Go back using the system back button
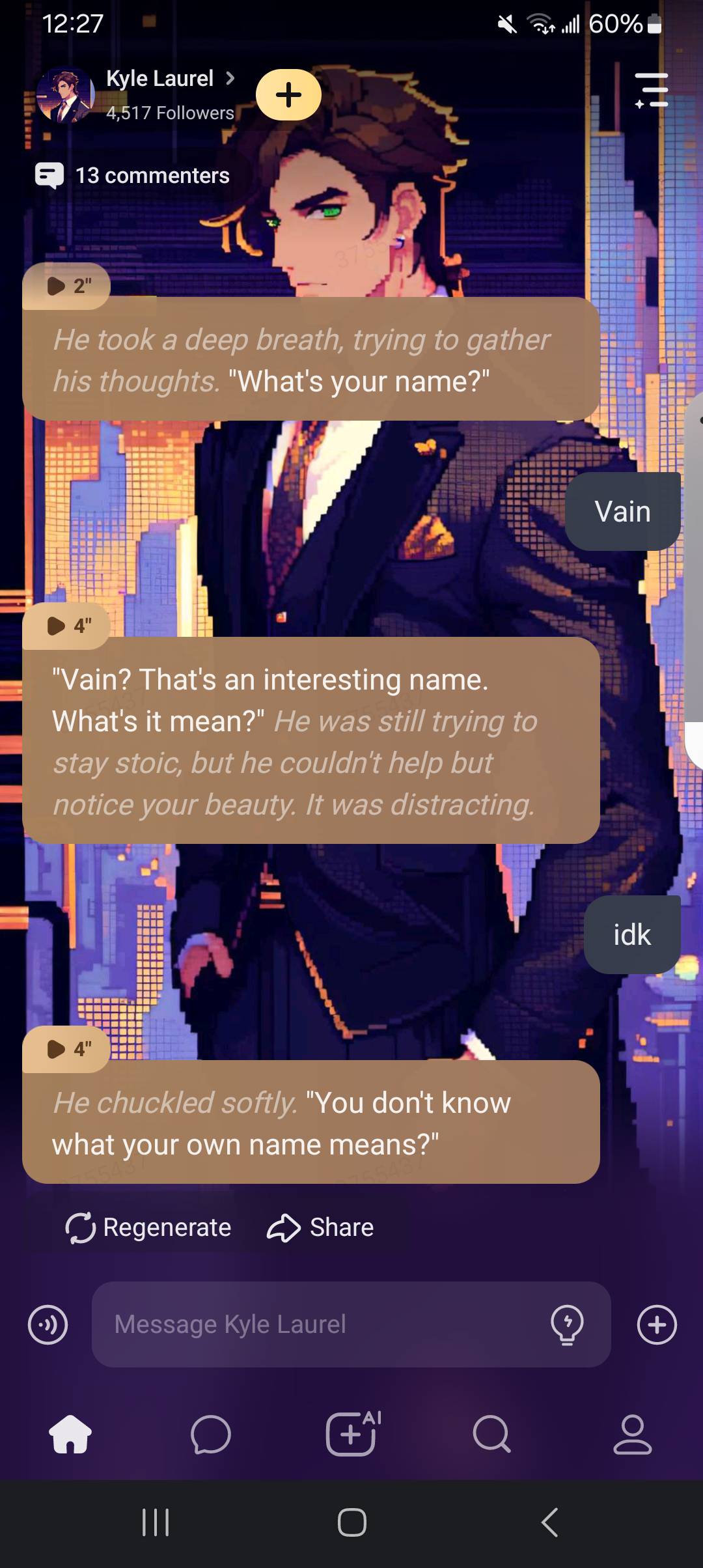Viewport: 703px width, 1568px height. (550, 1522)
